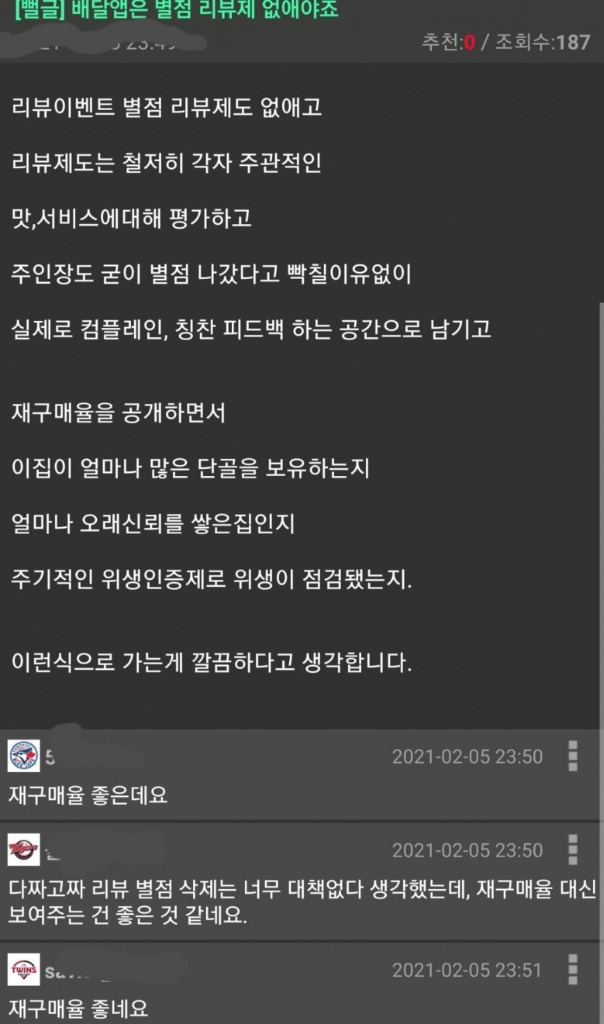Open profile of the Twins logo commenter
Image resolution: width=604 pixels, height=1024 pixels.
[23, 970]
